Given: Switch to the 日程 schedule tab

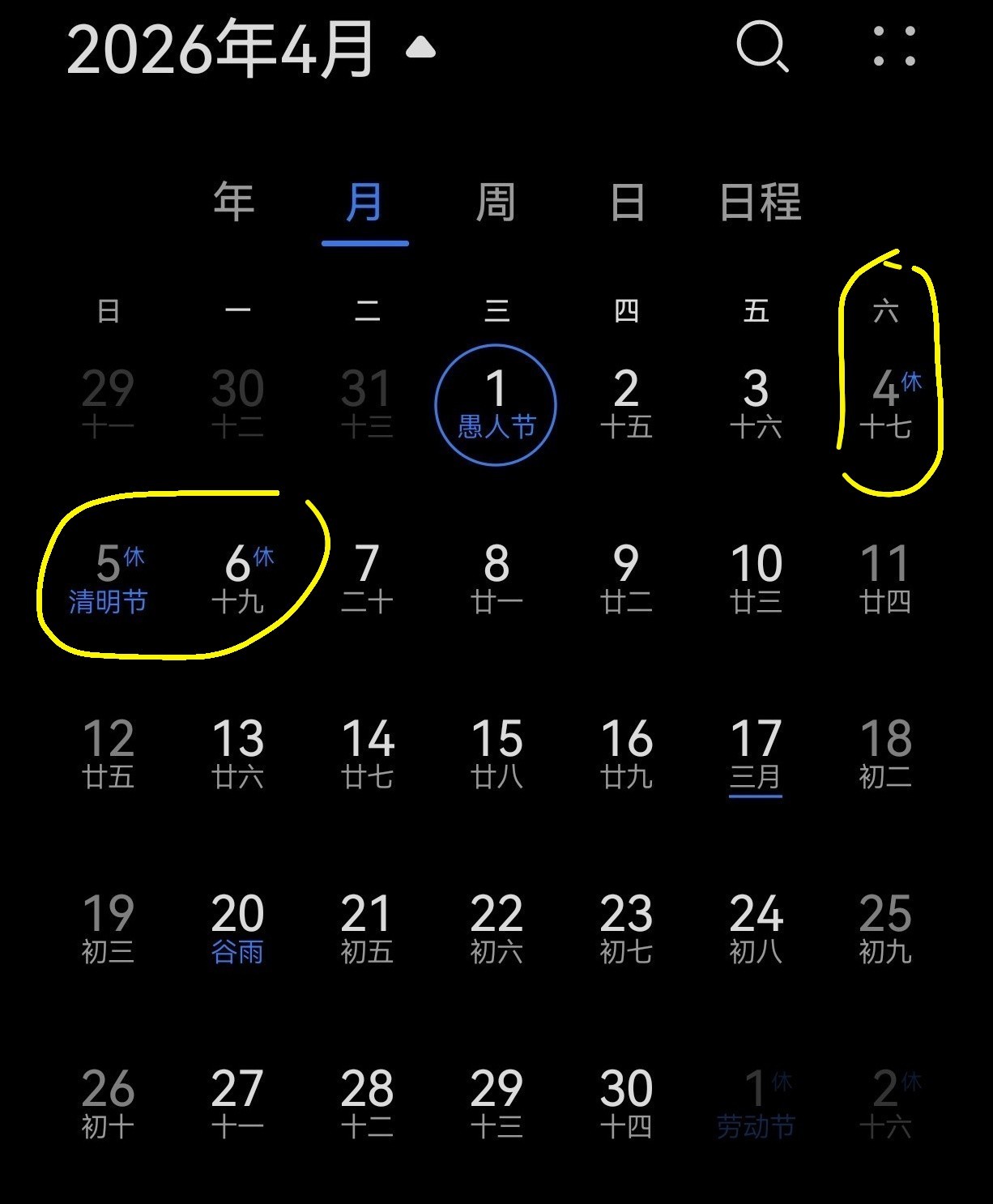Looking at the screenshot, I should 760,203.
